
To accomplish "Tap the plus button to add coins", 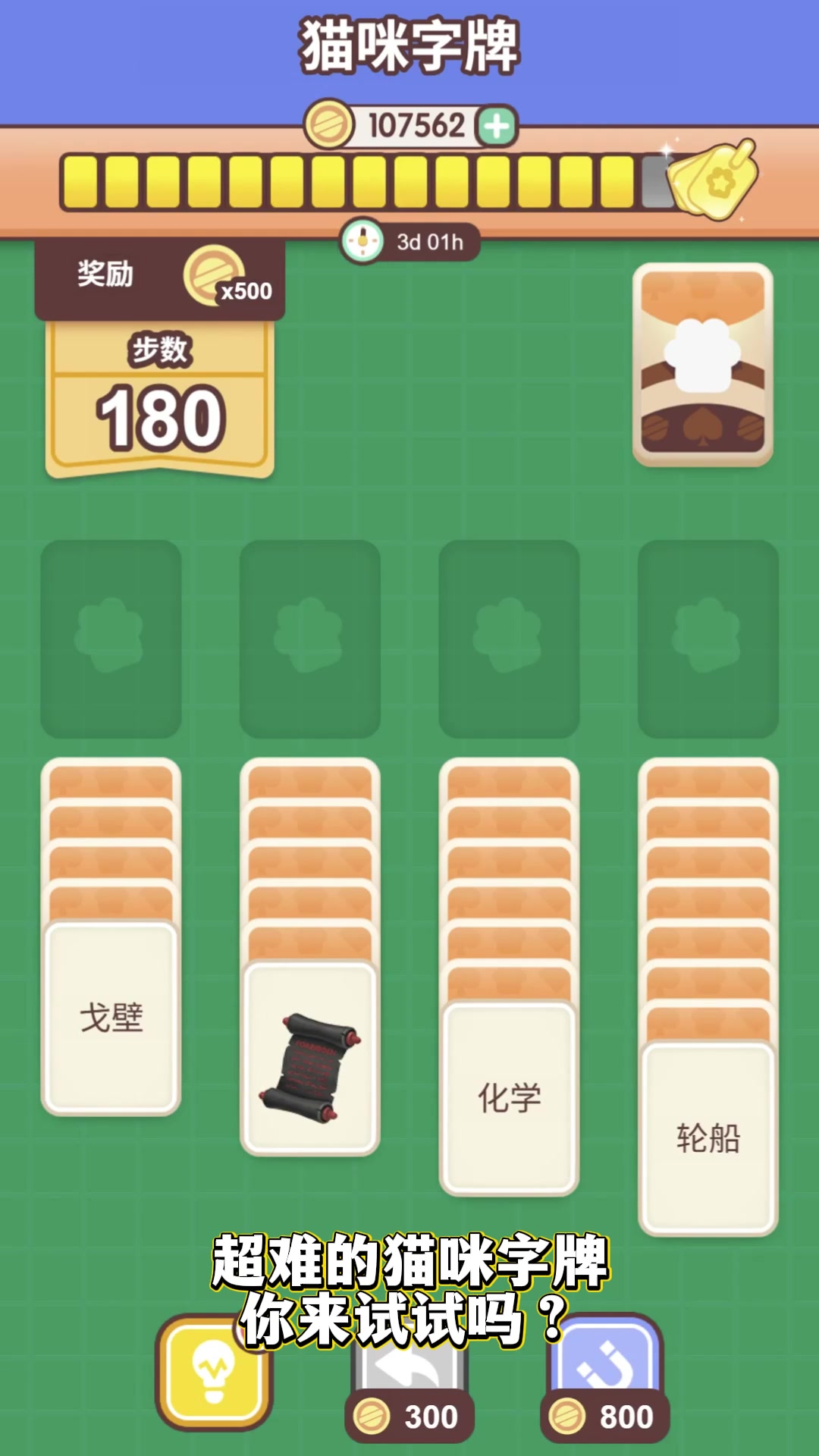I will [497, 126].
